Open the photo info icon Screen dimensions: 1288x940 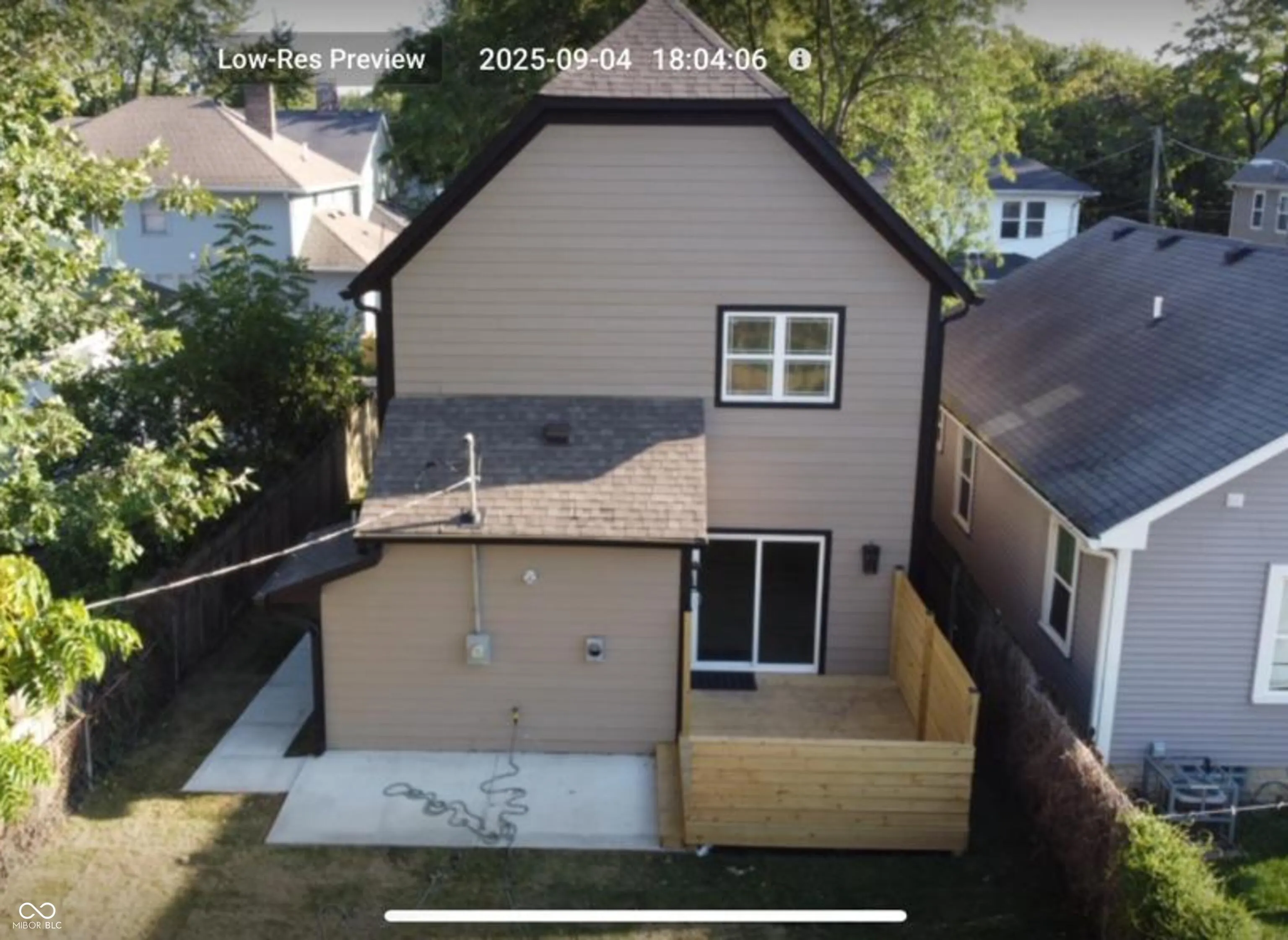point(799,59)
